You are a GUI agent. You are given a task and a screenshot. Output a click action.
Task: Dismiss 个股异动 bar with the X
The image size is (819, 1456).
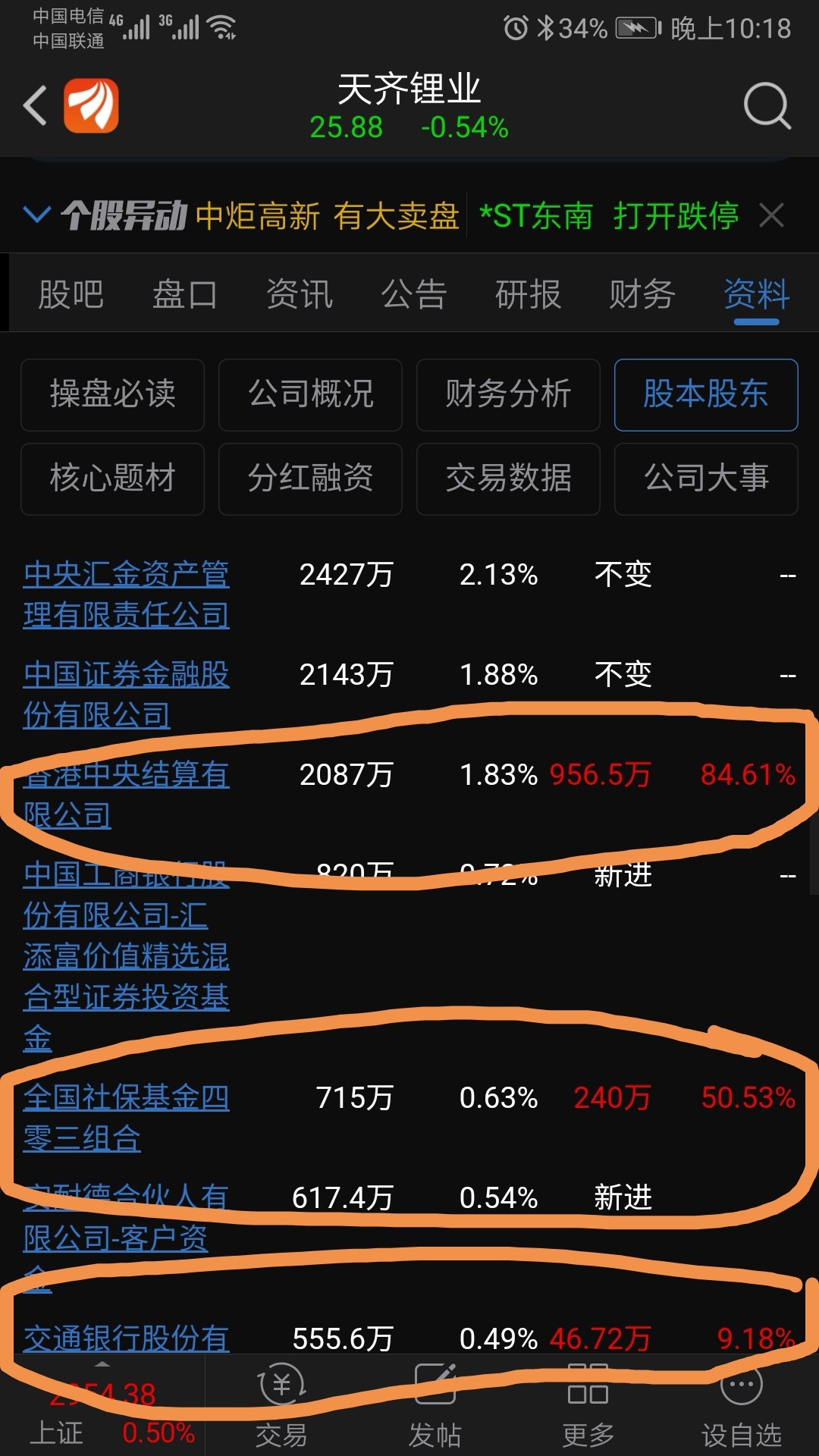click(x=772, y=216)
